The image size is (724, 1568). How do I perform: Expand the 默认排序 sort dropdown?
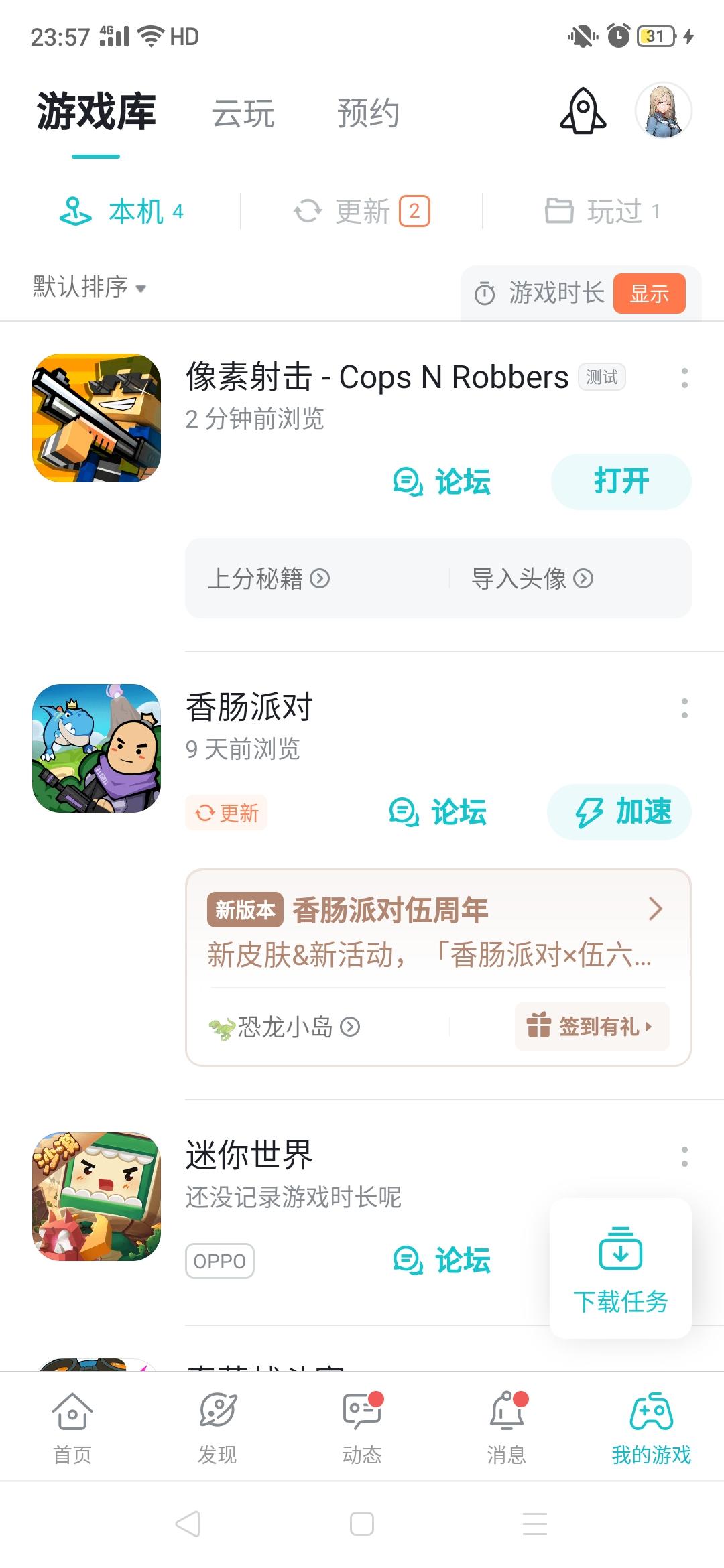point(90,287)
